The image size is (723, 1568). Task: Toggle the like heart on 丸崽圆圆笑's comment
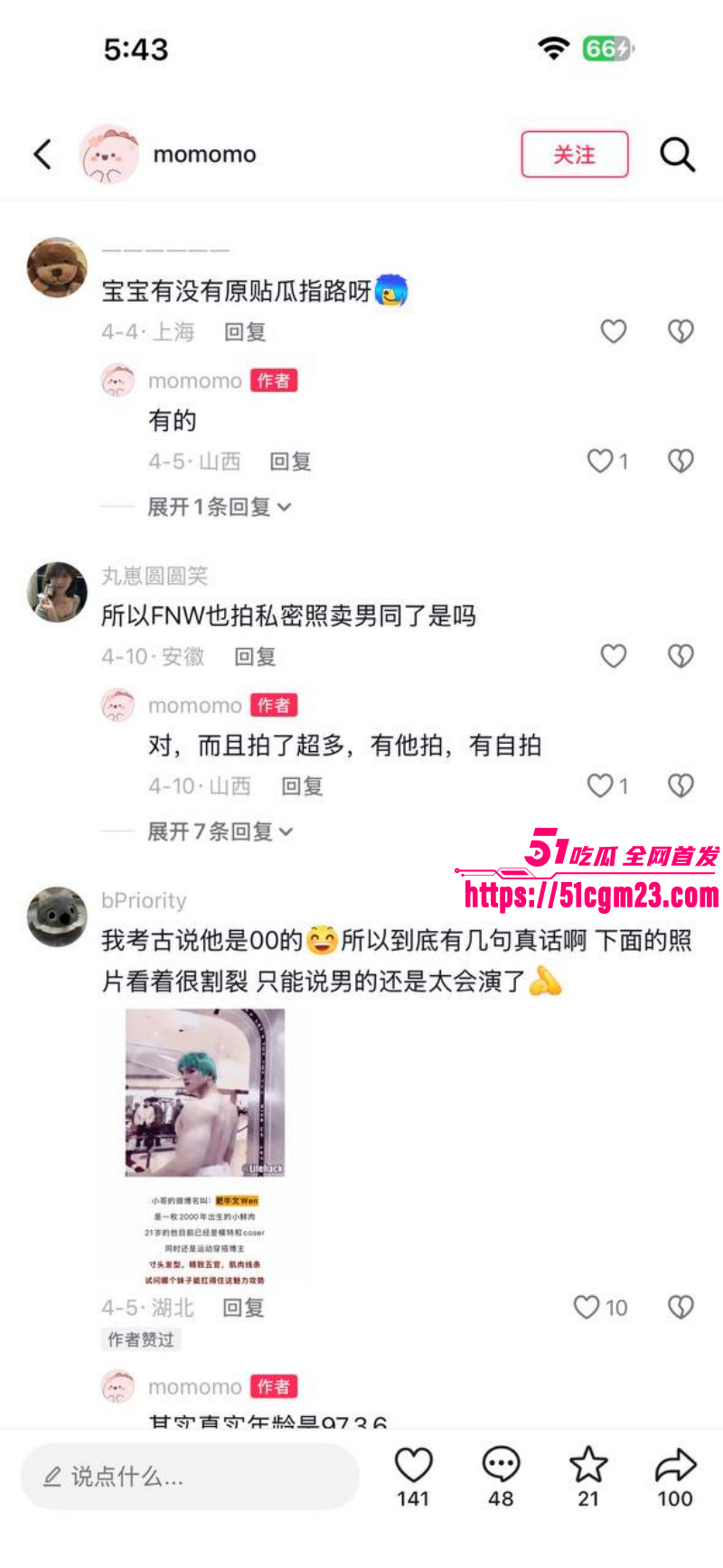coord(614,656)
